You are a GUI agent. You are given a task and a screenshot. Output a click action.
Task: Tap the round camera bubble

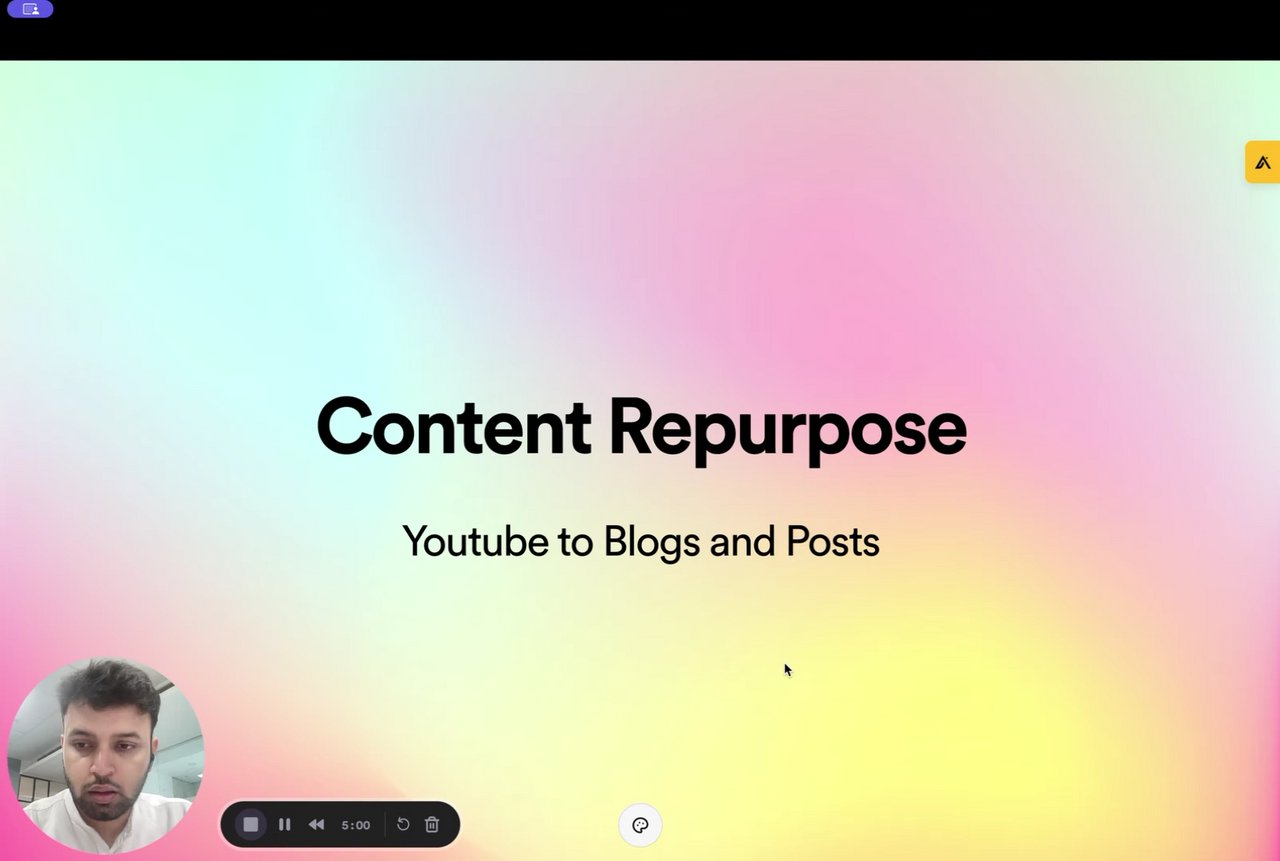point(105,756)
